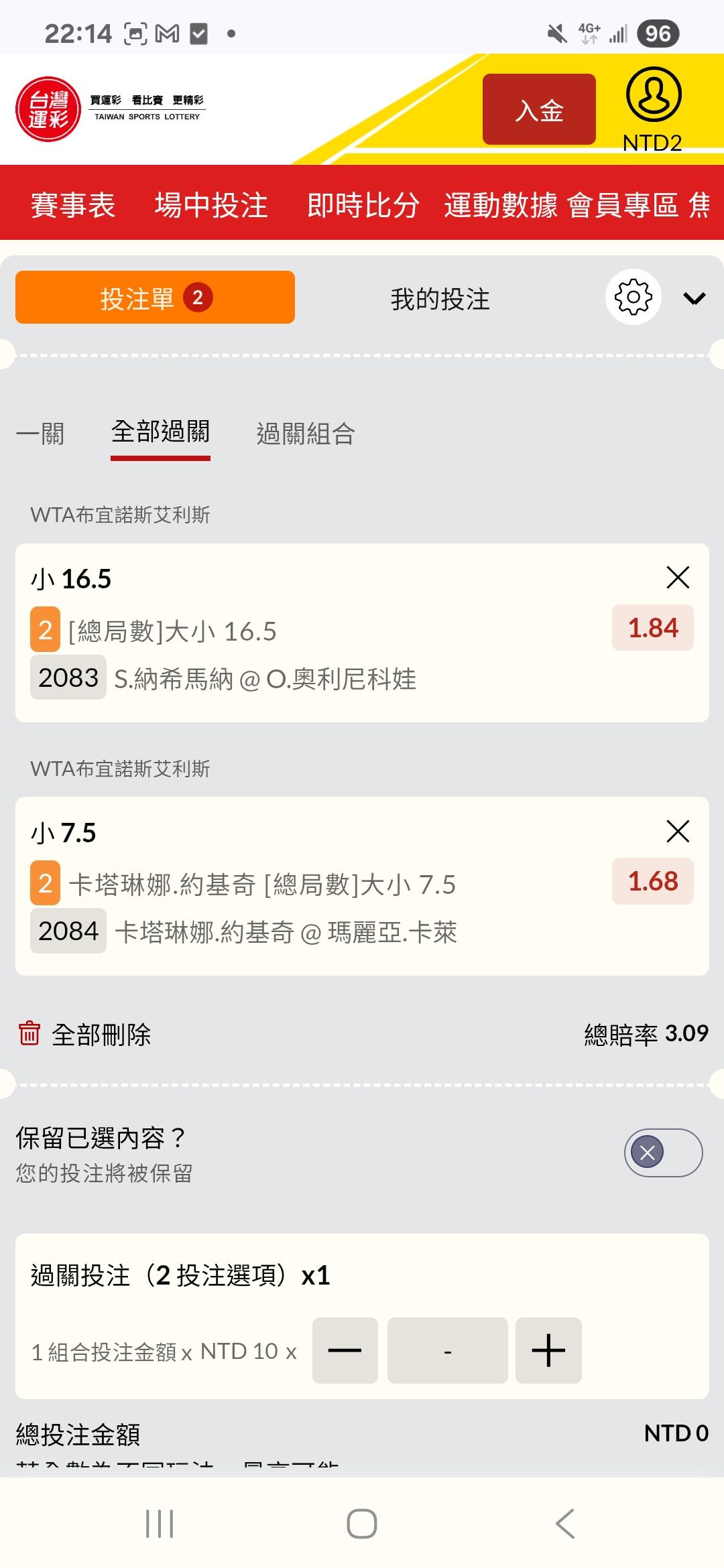Image resolution: width=724 pixels, height=1568 pixels.
Task: Switch to 一關 single bet tab
Action: [40, 434]
